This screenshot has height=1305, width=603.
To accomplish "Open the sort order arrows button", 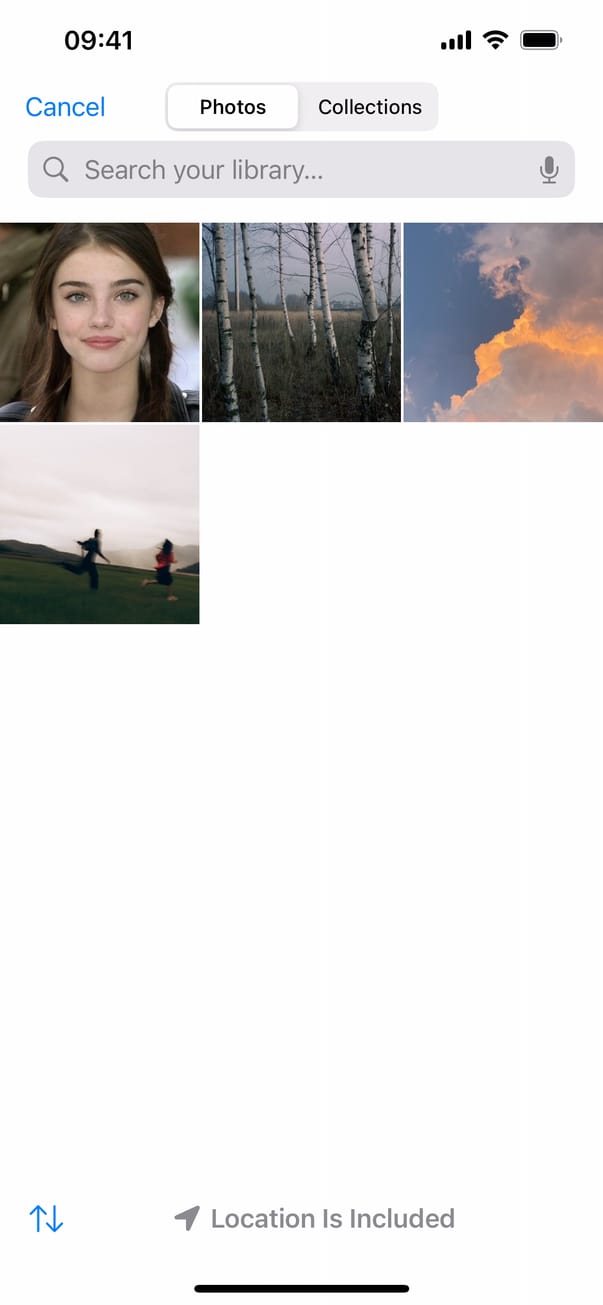I will (x=46, y=1218).
